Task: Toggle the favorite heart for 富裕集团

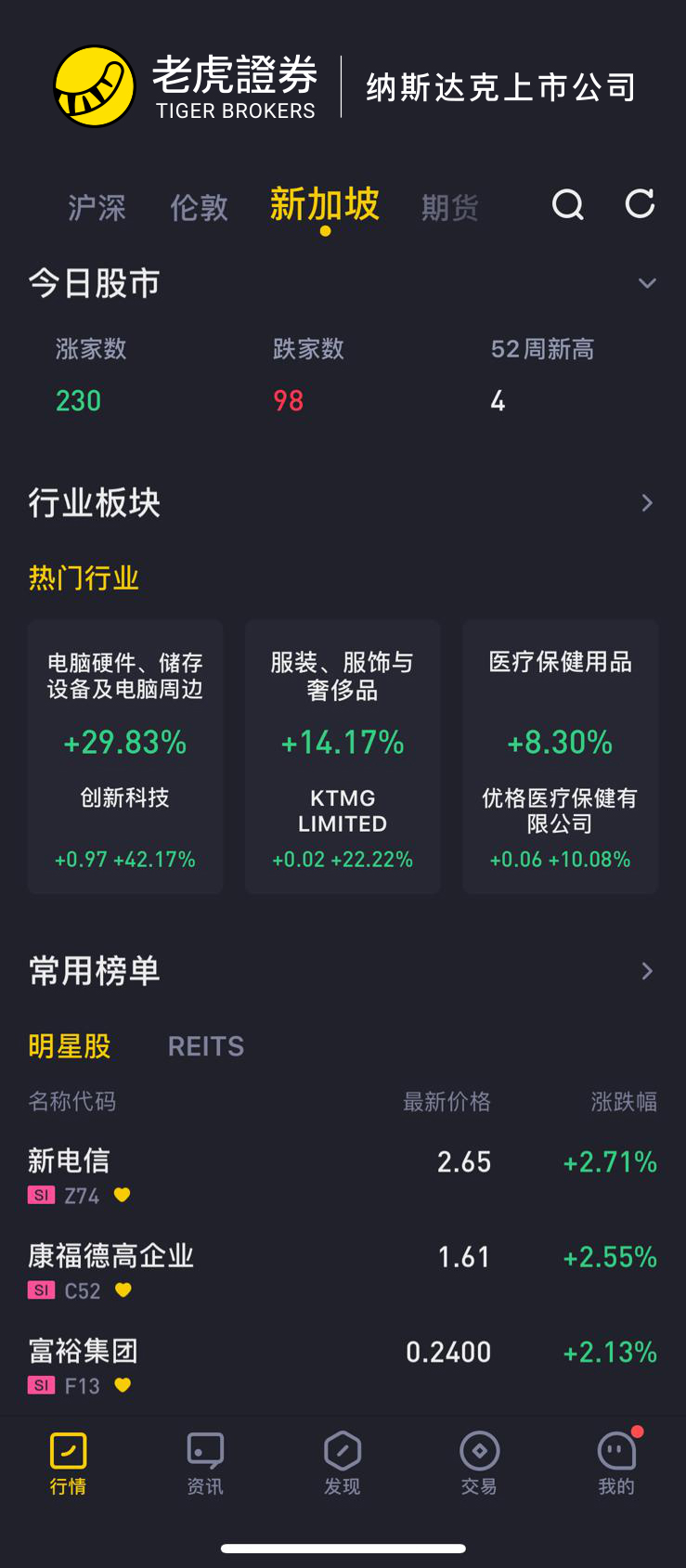Action: point(122,1386)
